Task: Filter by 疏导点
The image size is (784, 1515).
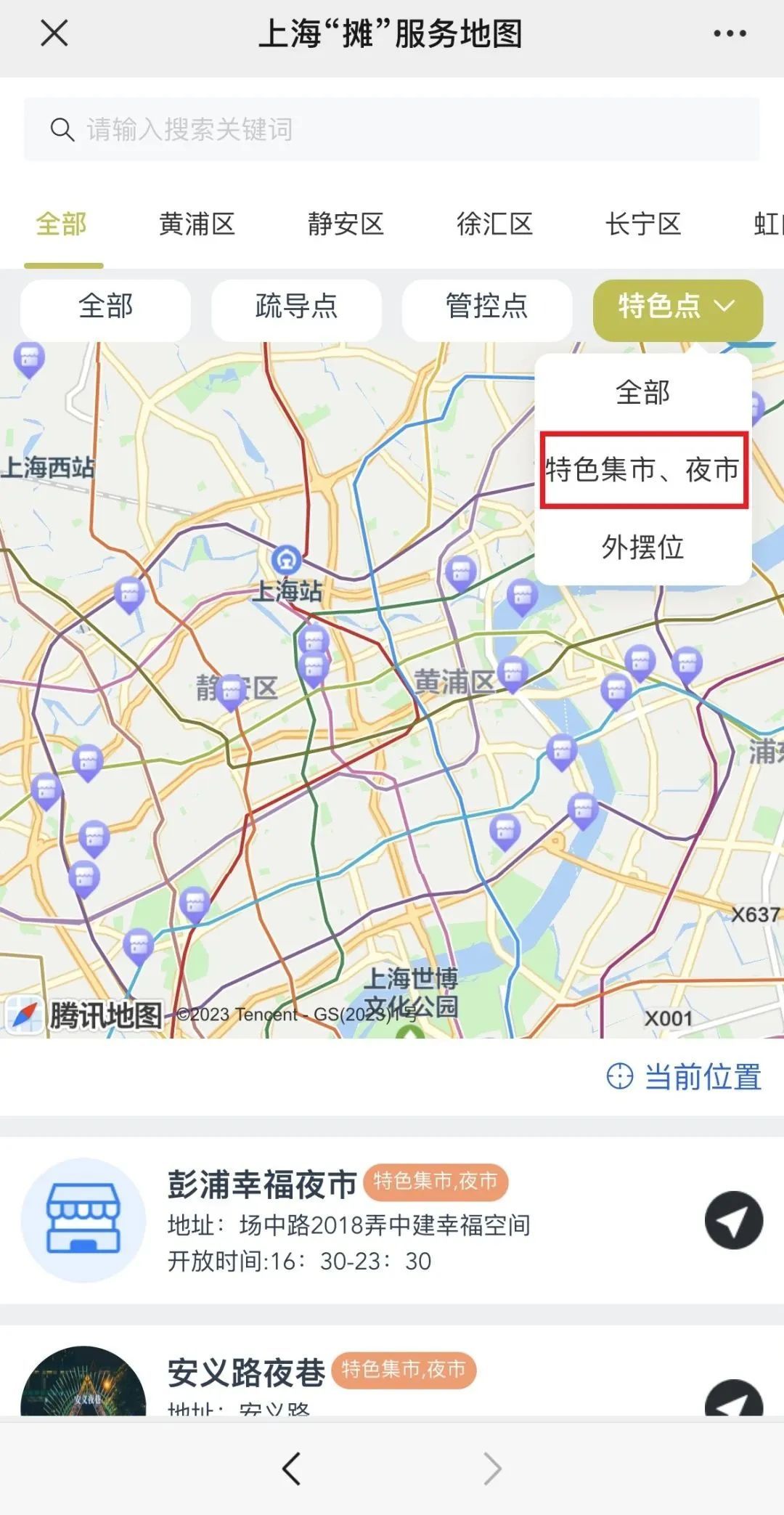Action: click(x=296, y=306)
